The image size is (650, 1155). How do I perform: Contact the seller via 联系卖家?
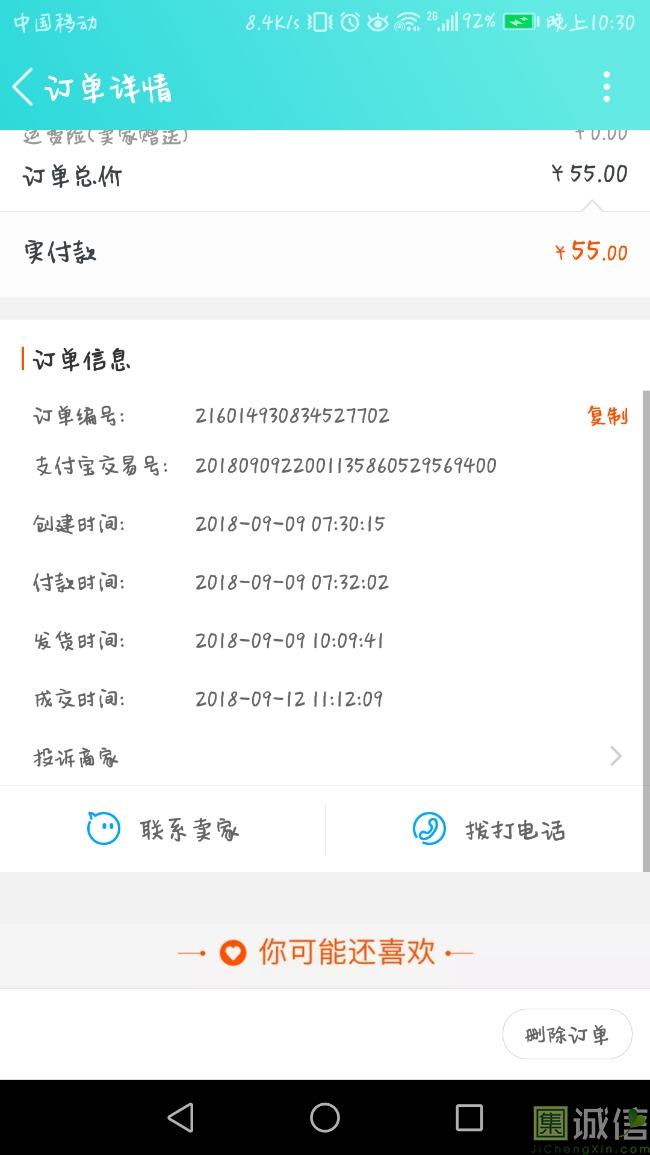(163, 829)
